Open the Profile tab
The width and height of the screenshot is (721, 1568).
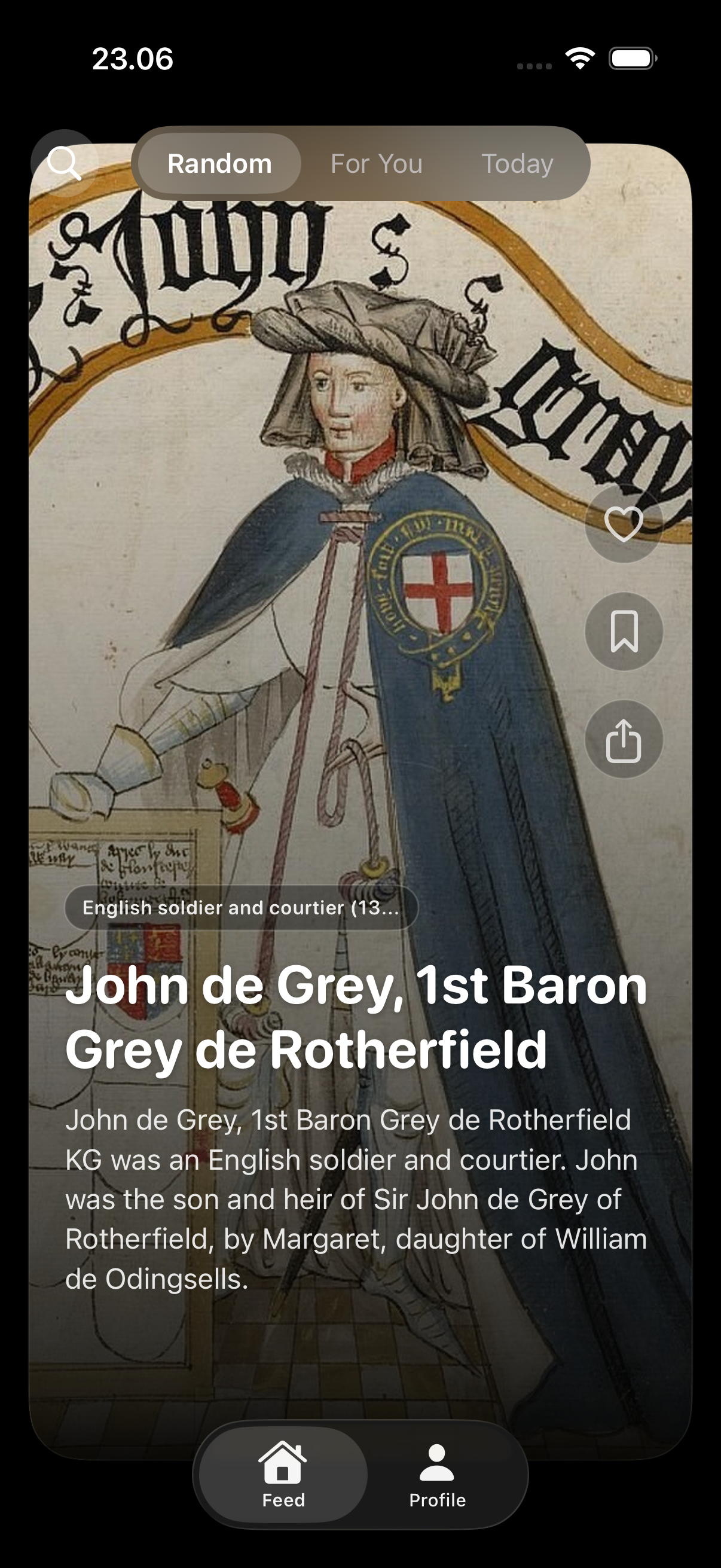click(x=437, y=1474)
